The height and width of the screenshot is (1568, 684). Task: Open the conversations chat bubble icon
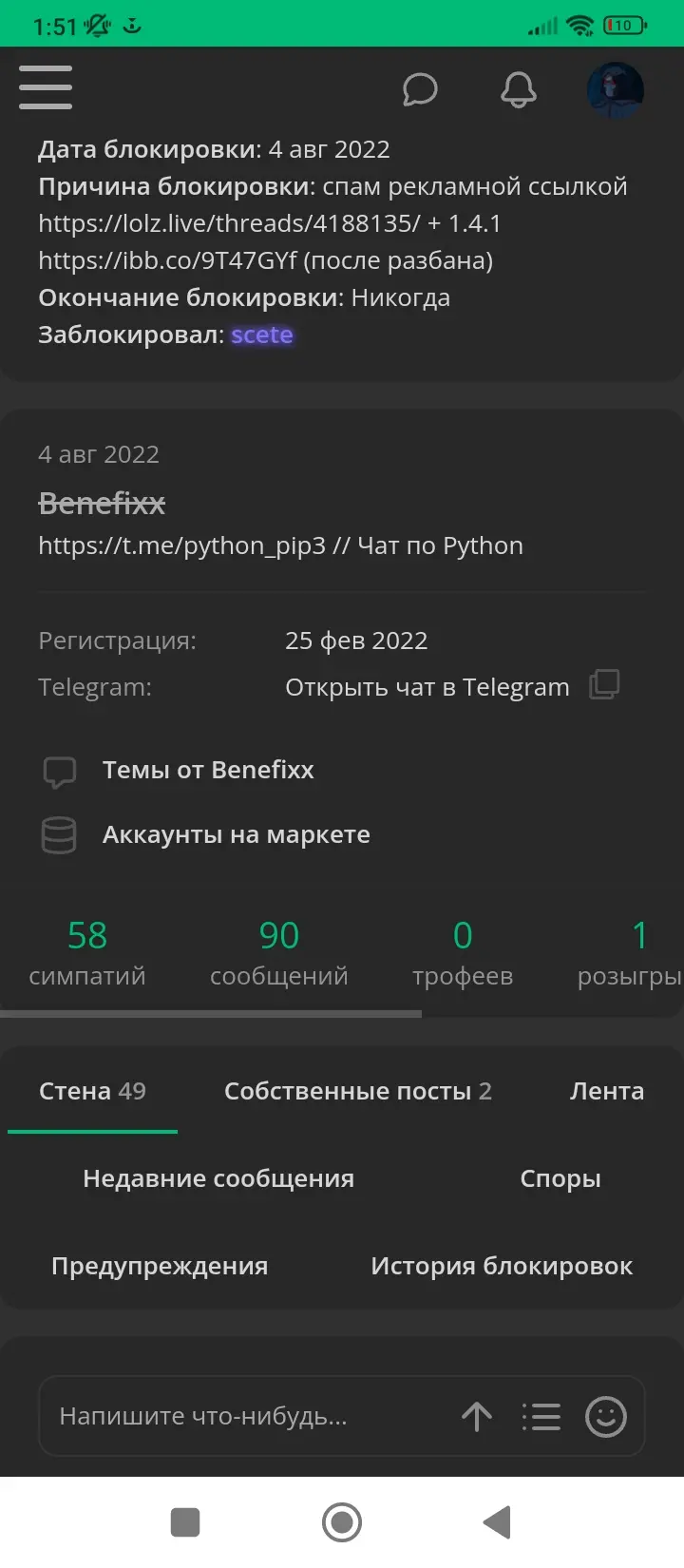click(x=420, y=90)
